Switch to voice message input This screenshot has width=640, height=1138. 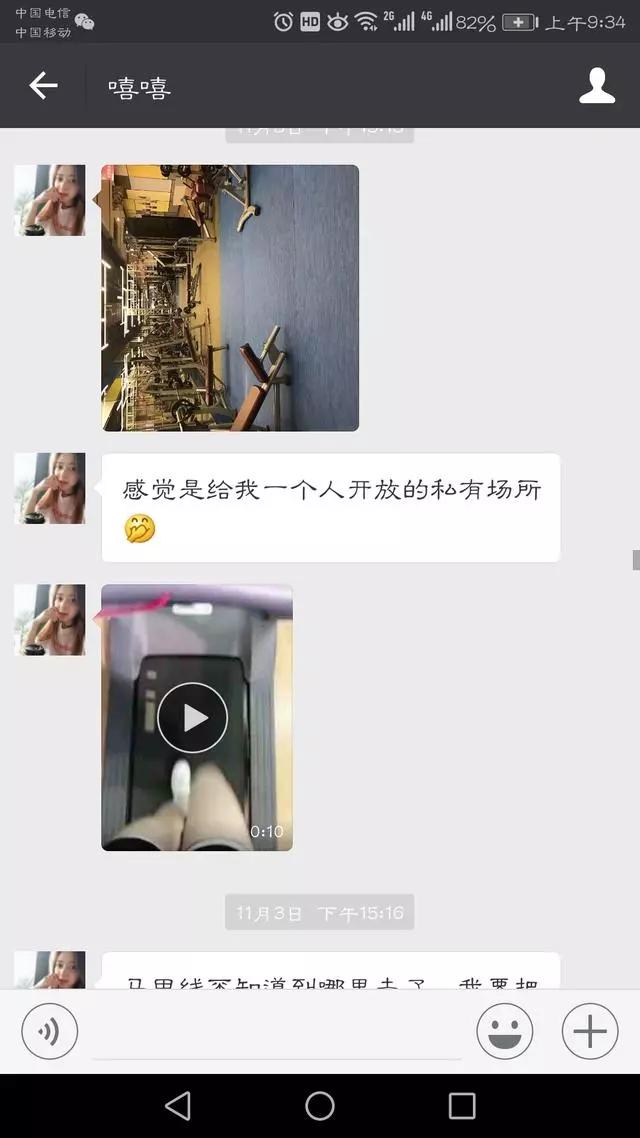(x=49, y=1031)
